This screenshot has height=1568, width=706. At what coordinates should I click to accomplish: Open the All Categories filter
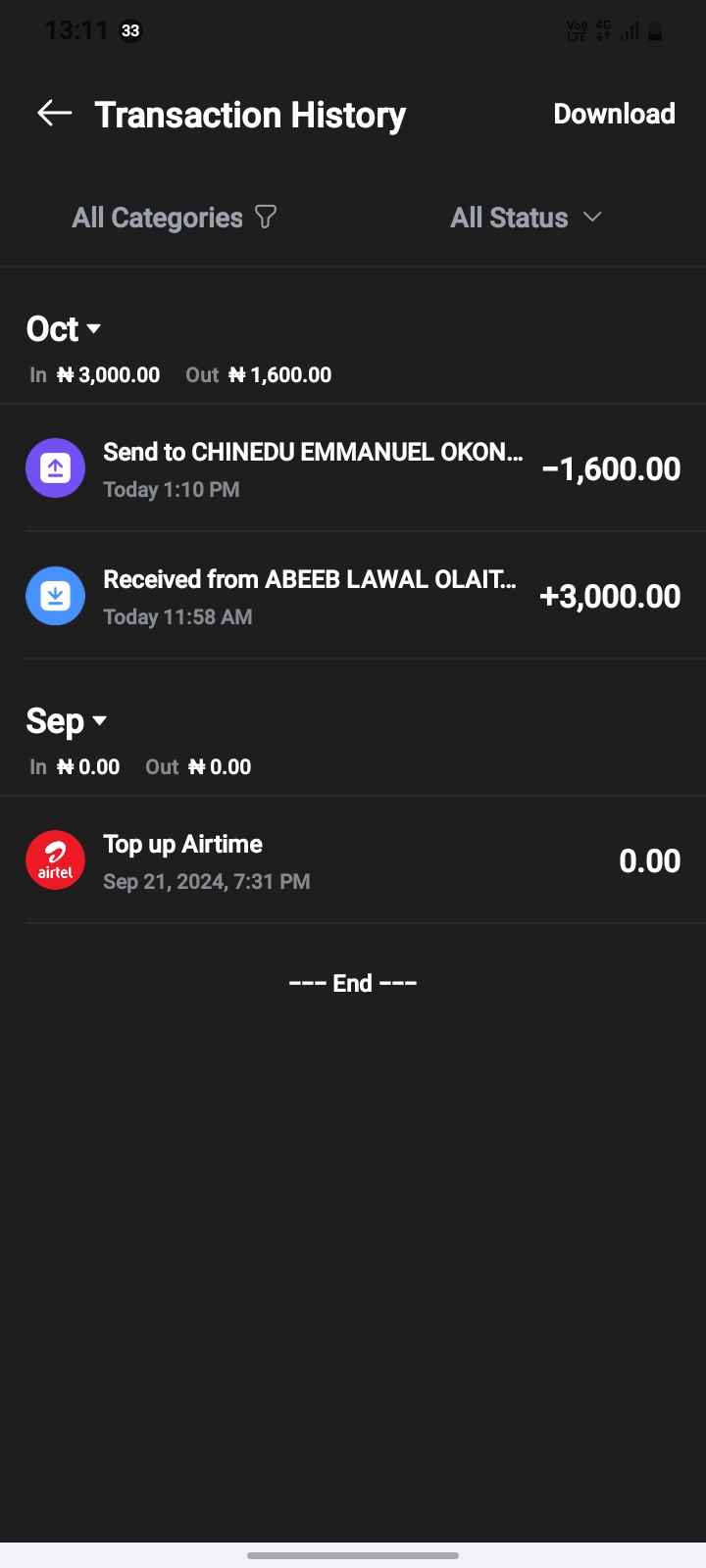click(175, 218)
